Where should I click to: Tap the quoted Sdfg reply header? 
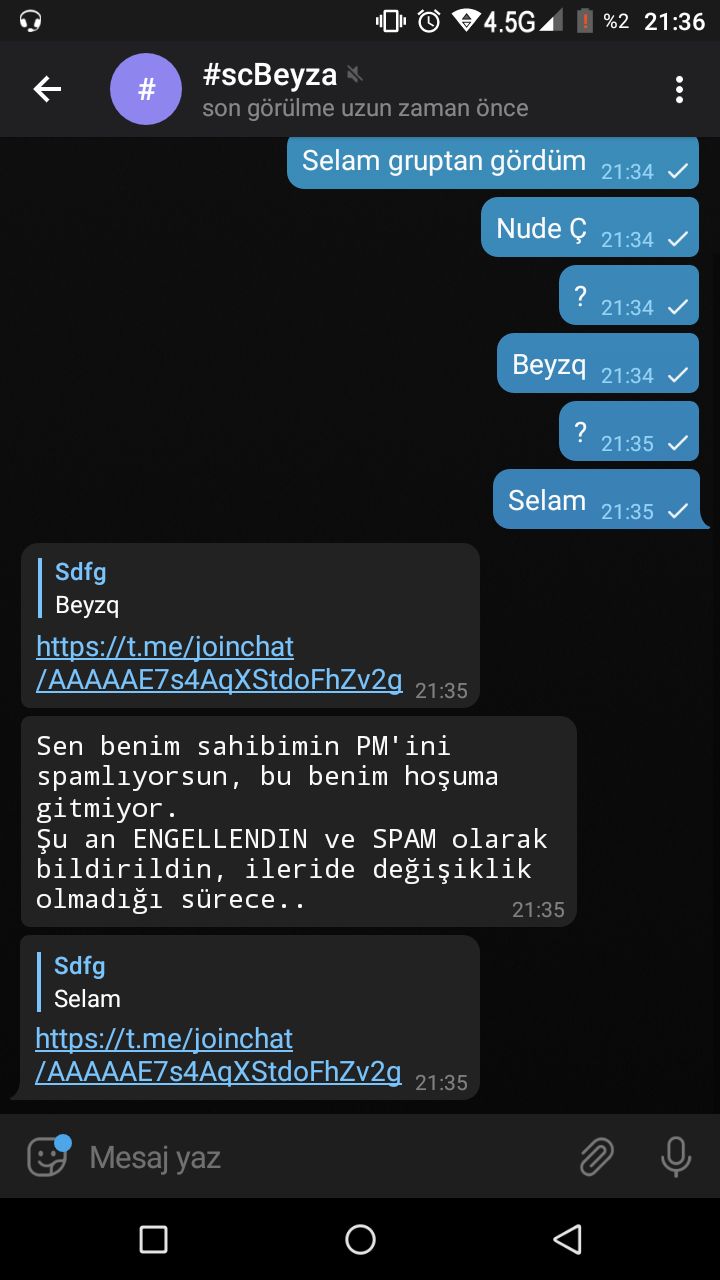80,572
